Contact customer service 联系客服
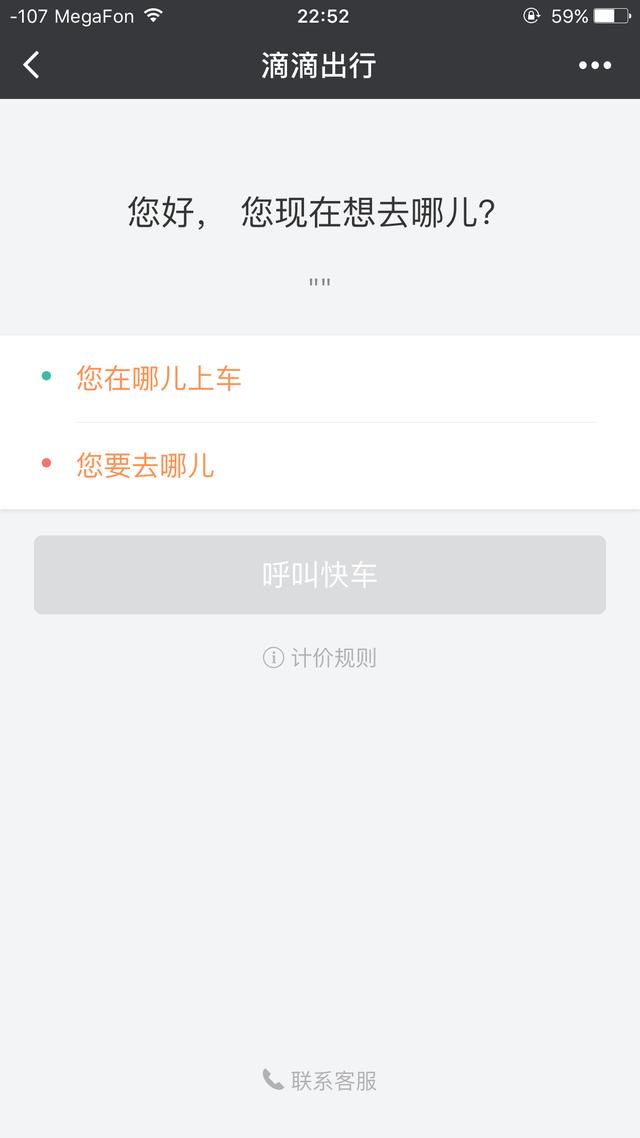Viewport: 640px width, 1138px height. coord(320,1081)
